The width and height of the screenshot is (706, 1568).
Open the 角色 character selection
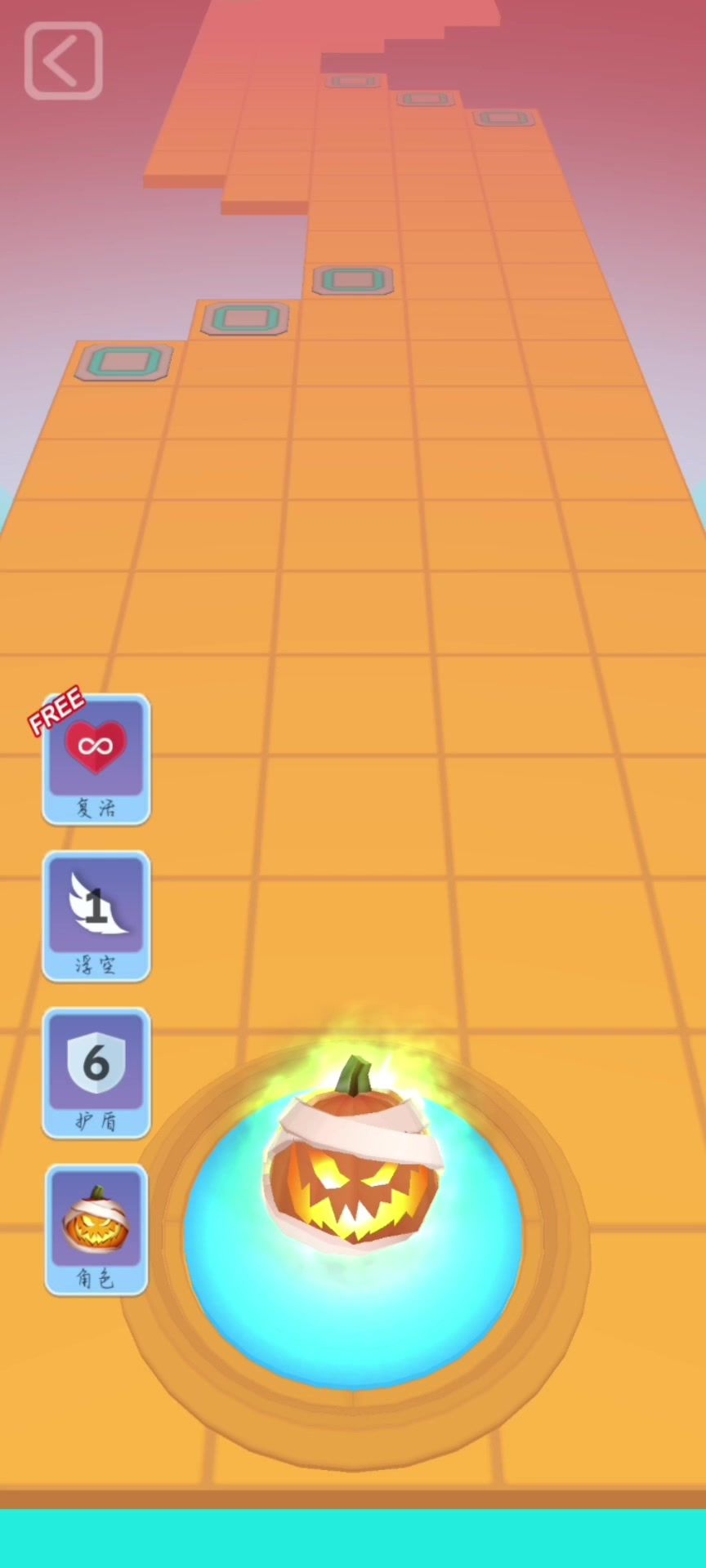[96, 1229]
